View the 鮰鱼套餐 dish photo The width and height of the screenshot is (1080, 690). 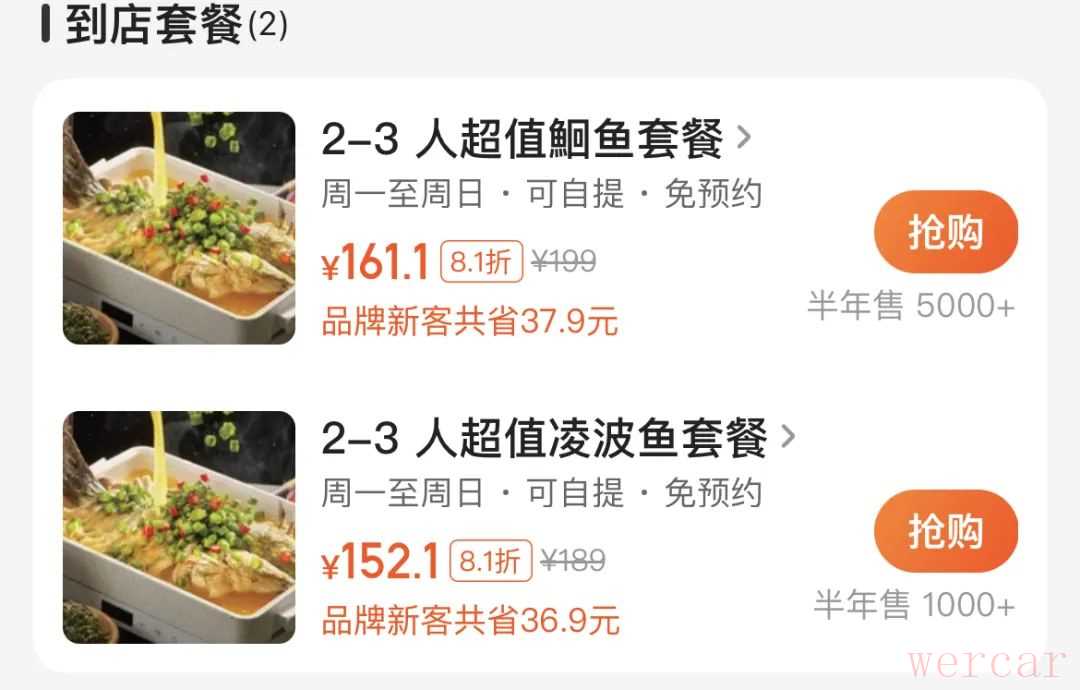(179, 228)
